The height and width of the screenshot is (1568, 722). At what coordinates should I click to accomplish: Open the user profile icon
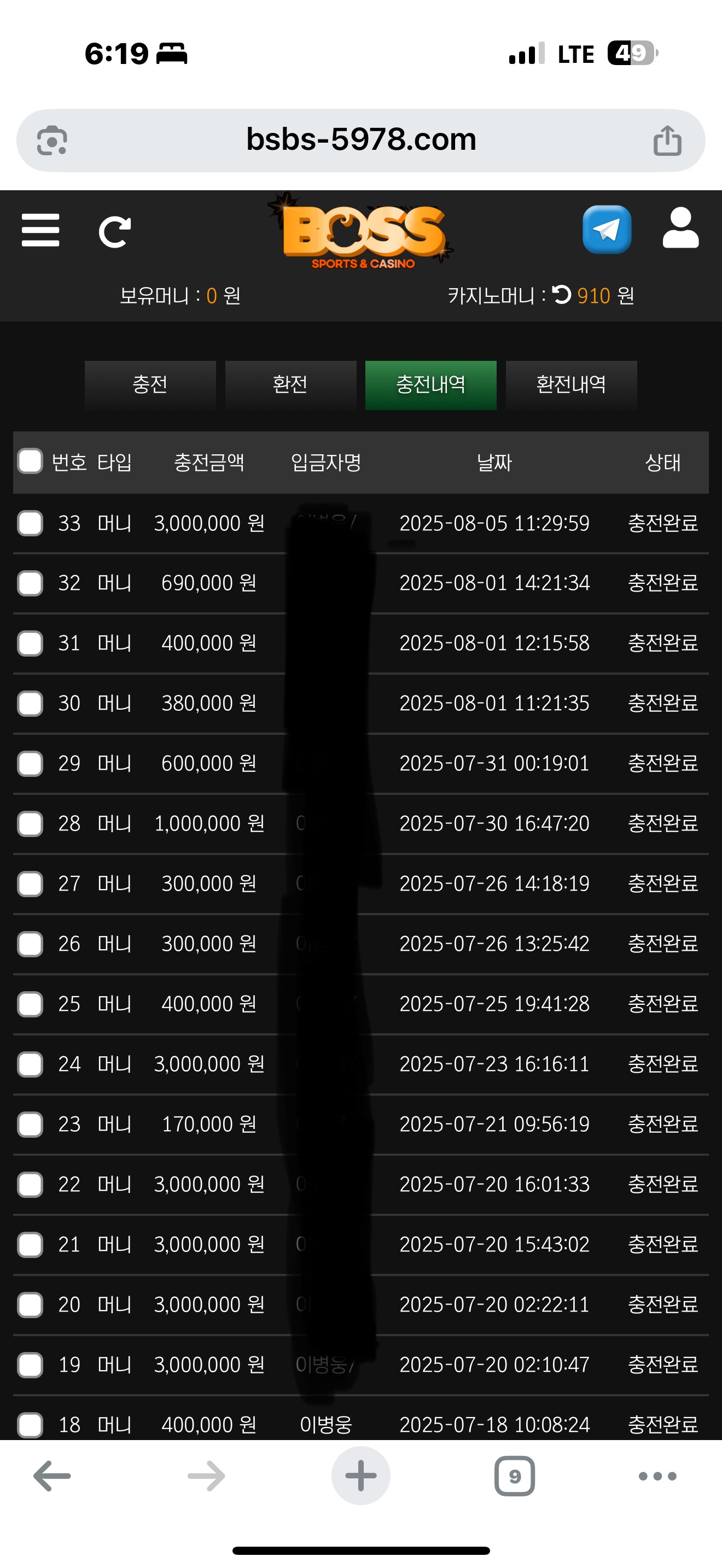pos(680,229)
